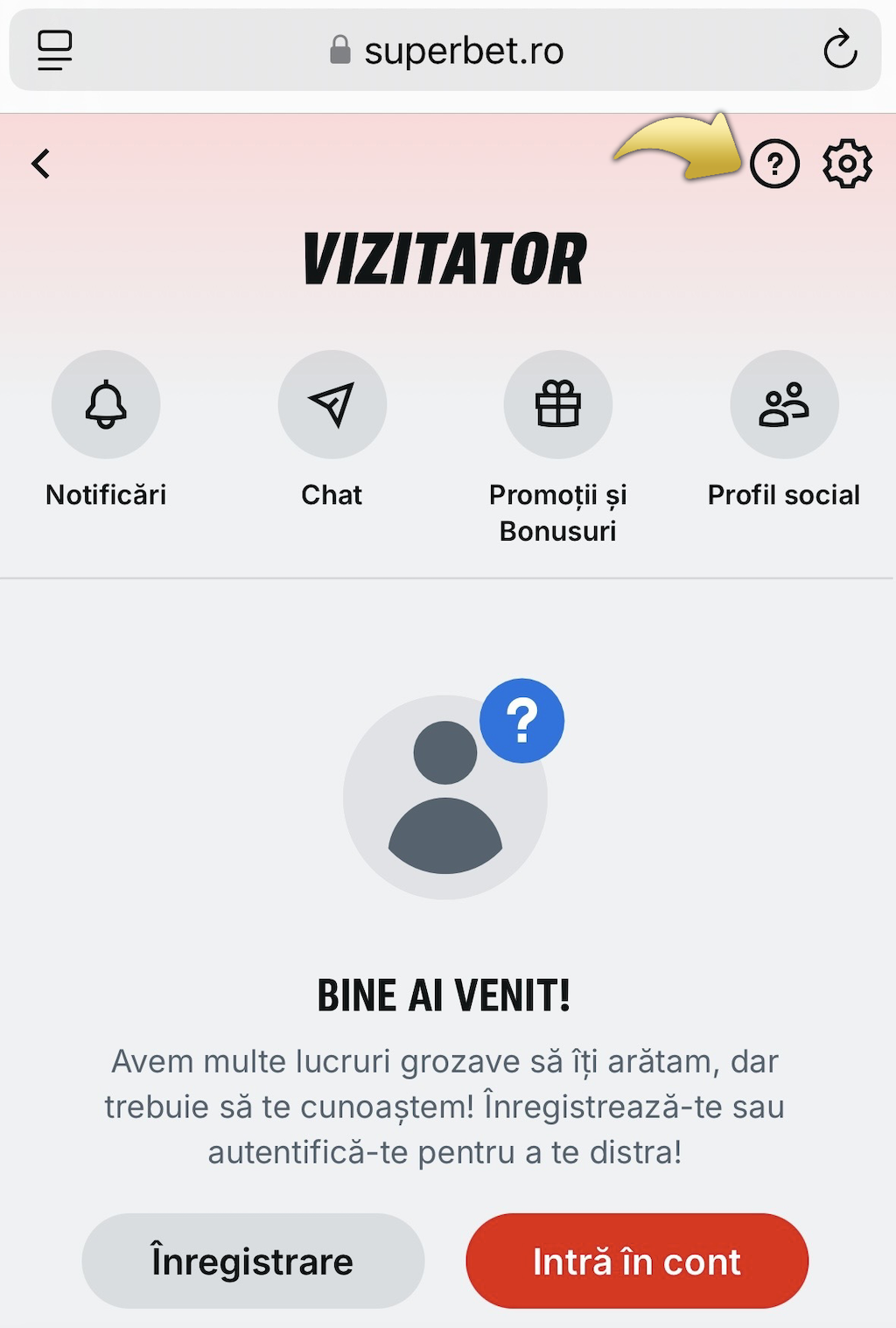The width and height of the screenshot is (896, 1328).
Task: Select Intră în cont
Action: coord(637,1261)
